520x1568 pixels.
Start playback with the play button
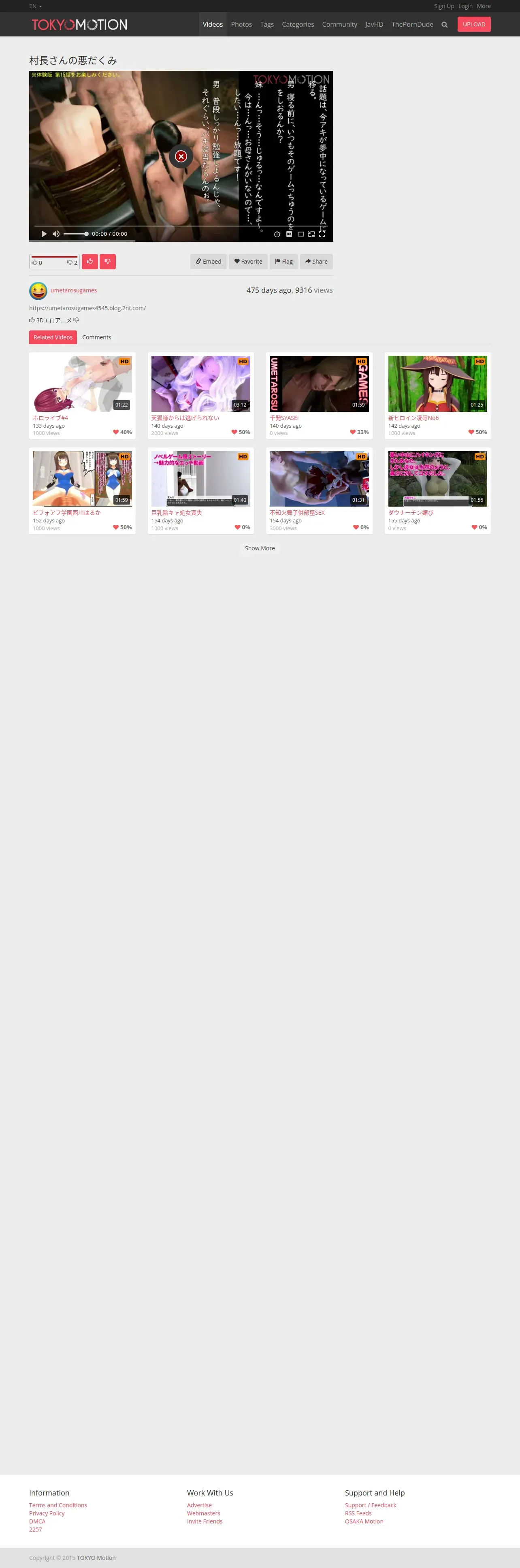point(44,234)
